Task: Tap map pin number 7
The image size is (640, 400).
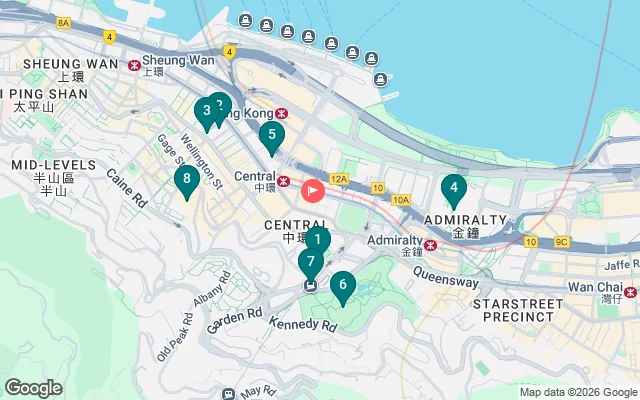Action: (310, 263)
